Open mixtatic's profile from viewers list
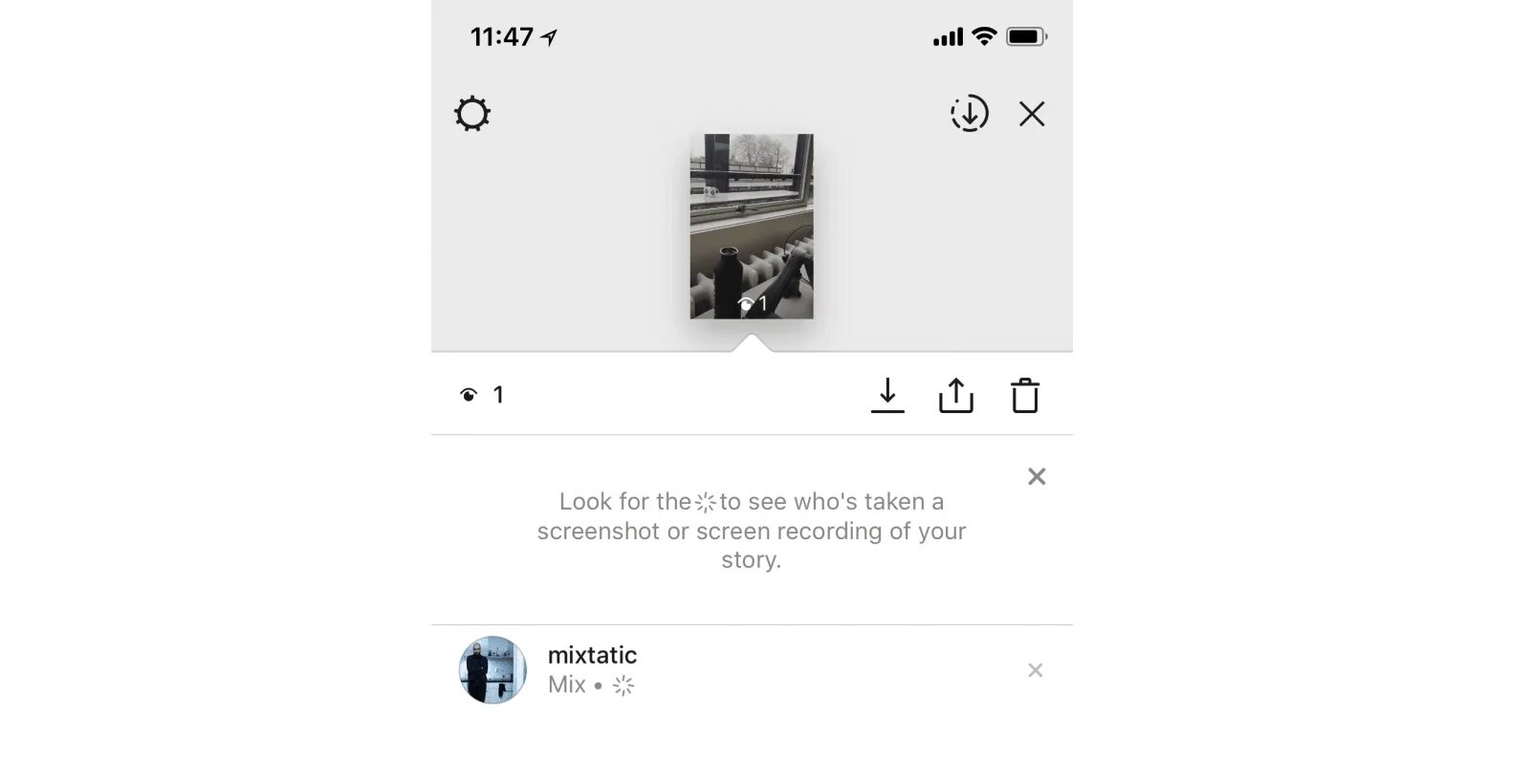Image resolution: width=1530 pixels, height=784 pixels. click(x=493, y=670)
